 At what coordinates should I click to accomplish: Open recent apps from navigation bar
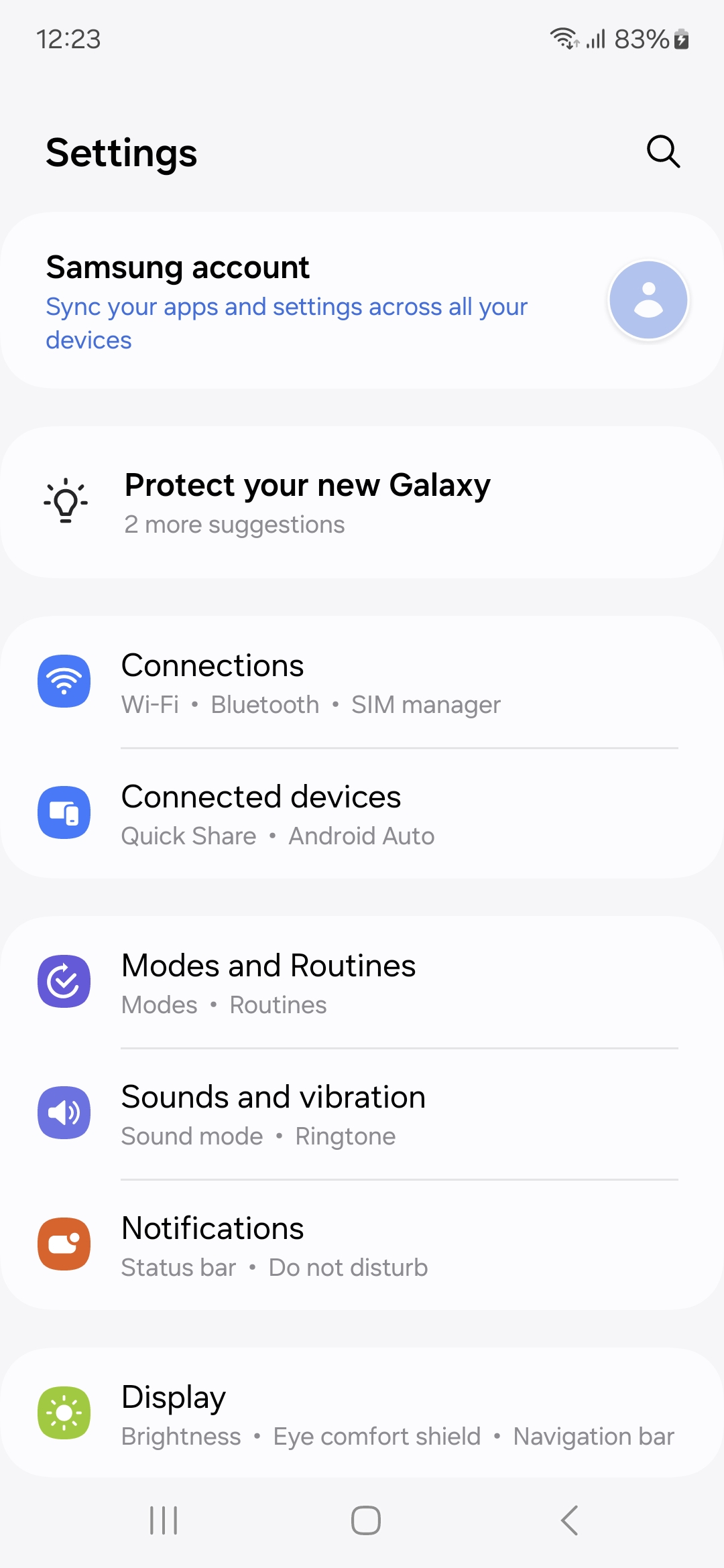pos(164,1520)
